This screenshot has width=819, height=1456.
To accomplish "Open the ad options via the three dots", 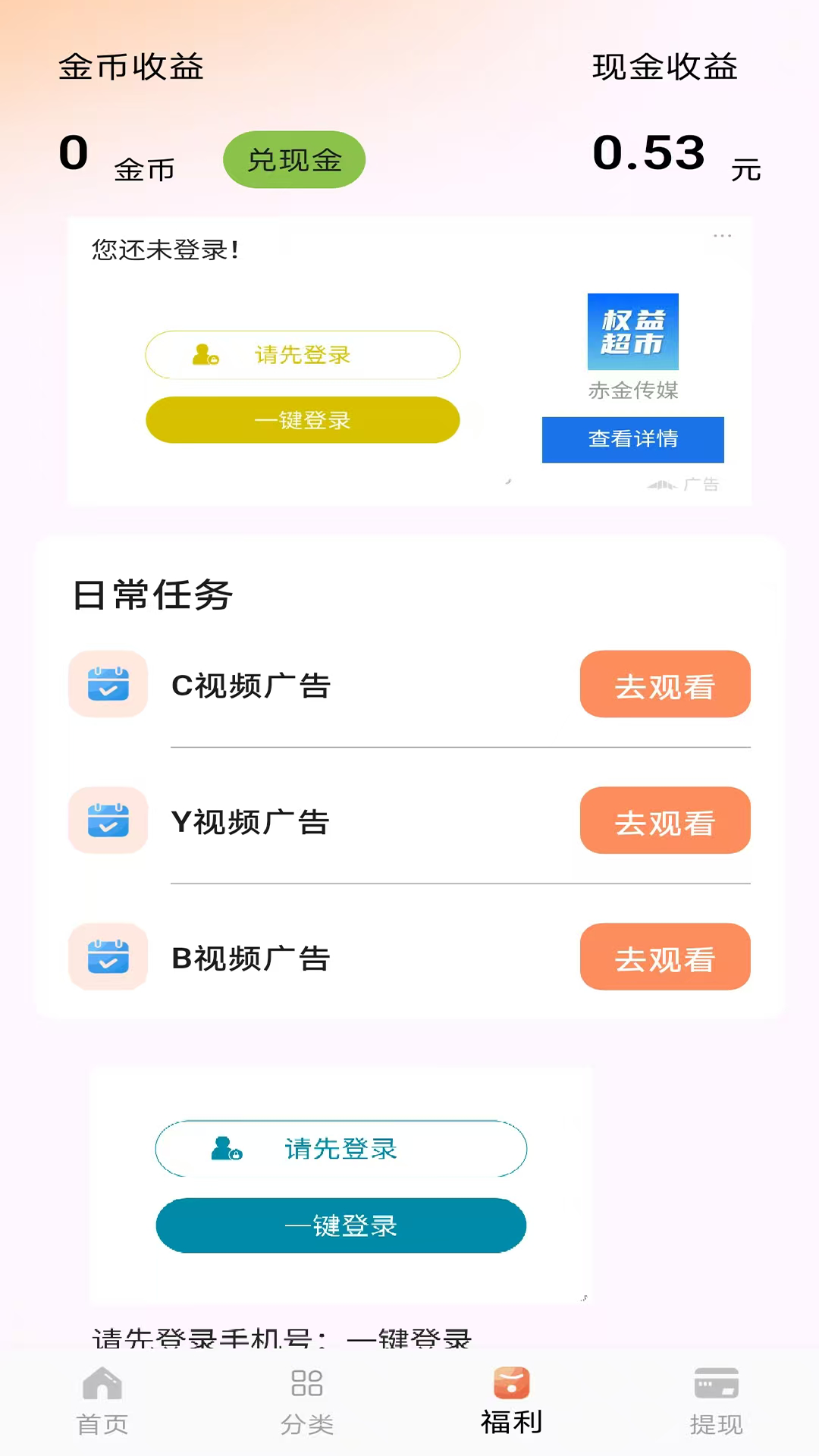I will [x=722, y=236].
